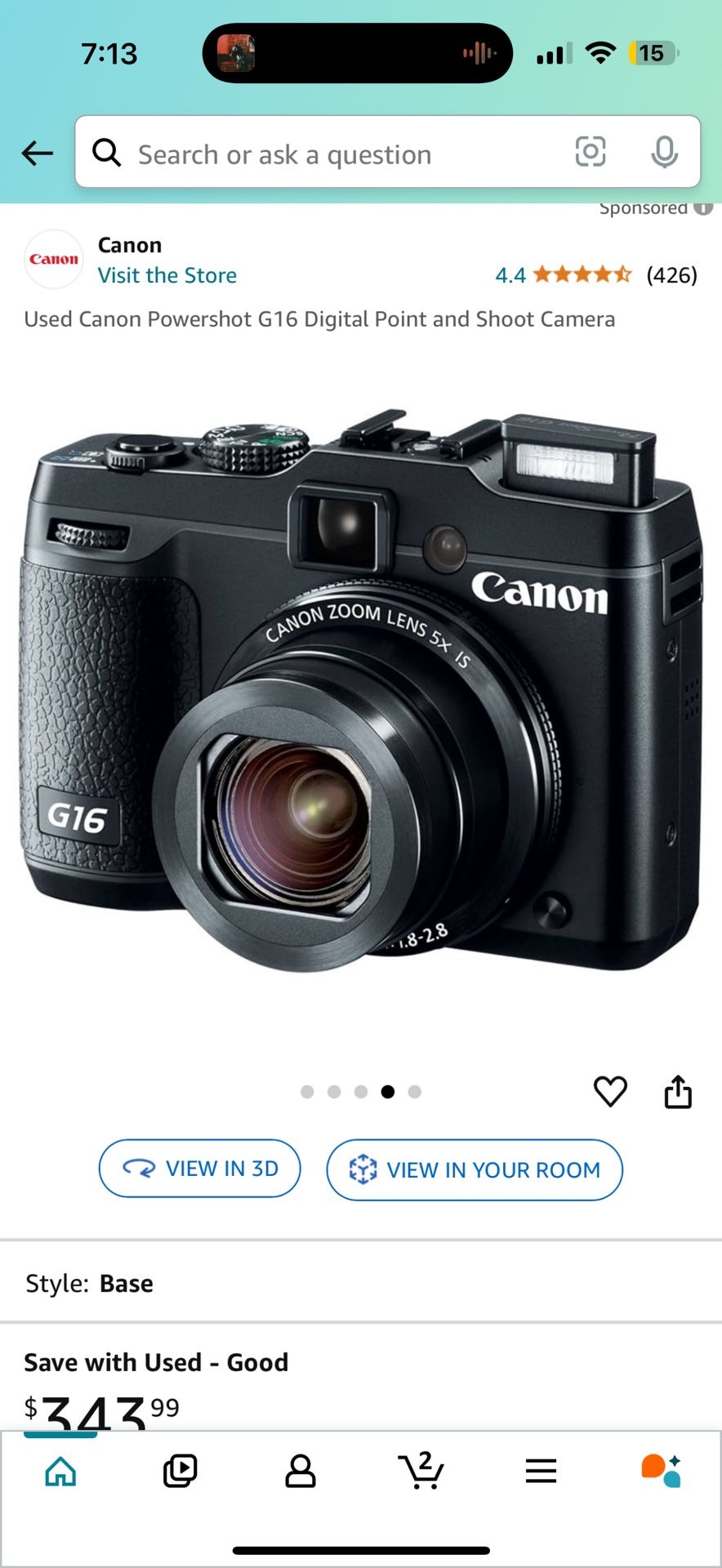
Task: Visit the Canon store link
Action: click(167, 275)
